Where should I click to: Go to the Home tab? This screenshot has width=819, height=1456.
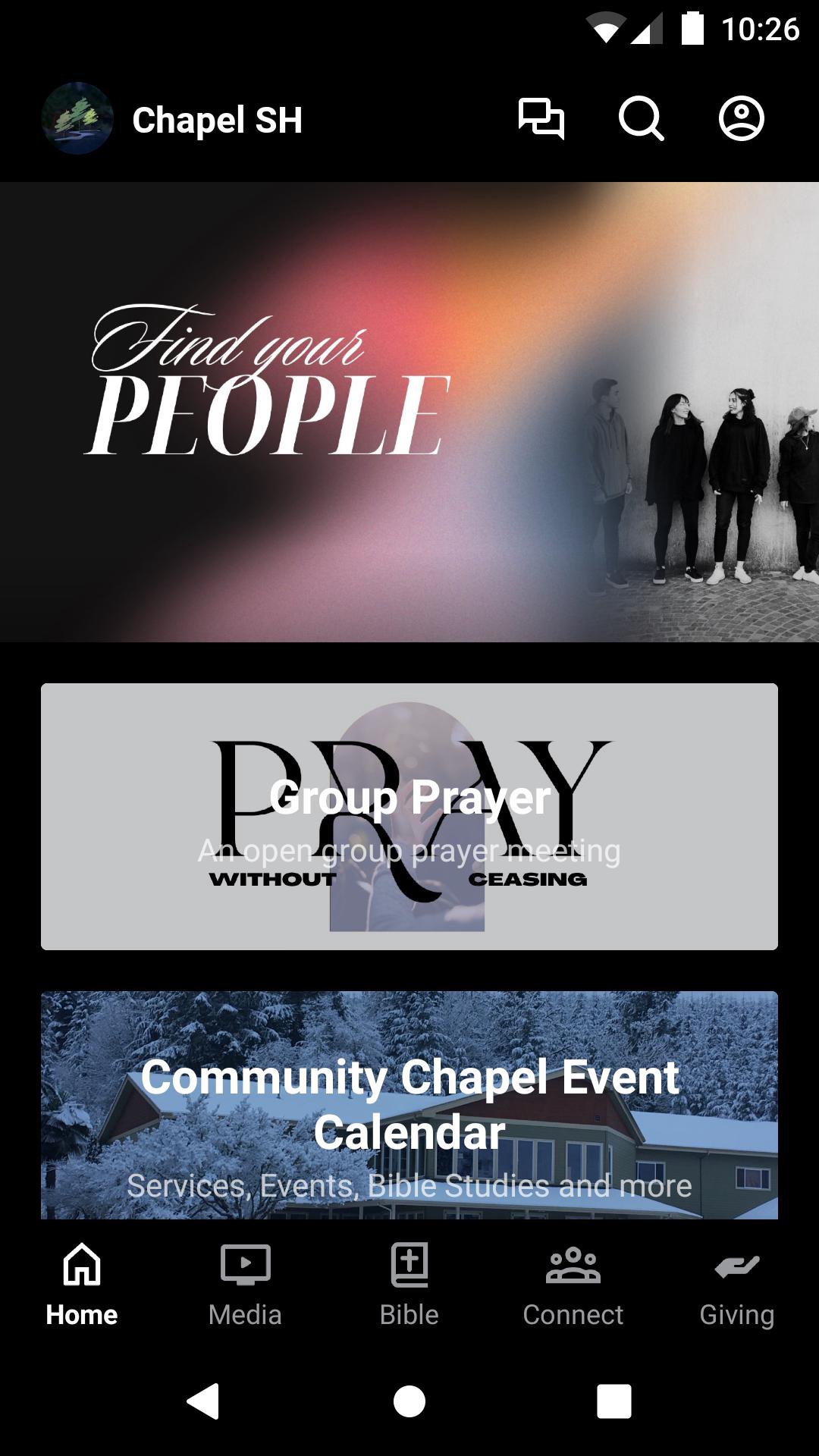[82, 1281]
